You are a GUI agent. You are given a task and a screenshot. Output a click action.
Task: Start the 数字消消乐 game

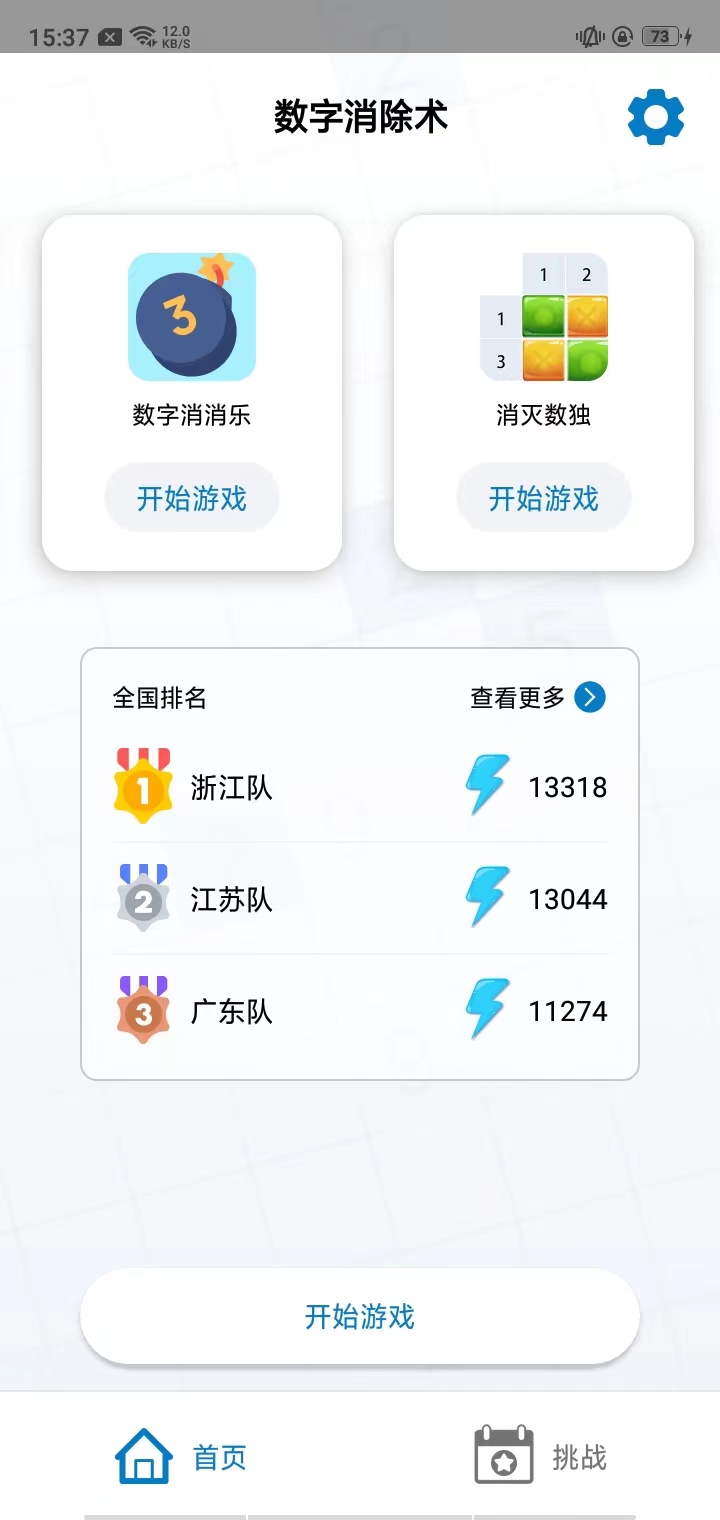point(192,498)
